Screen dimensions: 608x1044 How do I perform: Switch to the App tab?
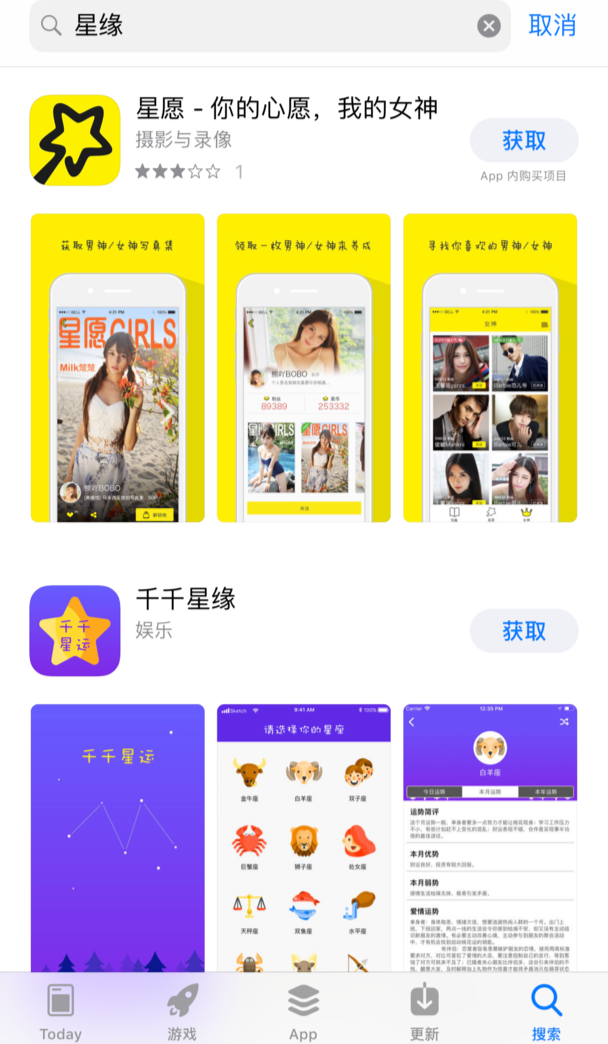[303, 1010]
